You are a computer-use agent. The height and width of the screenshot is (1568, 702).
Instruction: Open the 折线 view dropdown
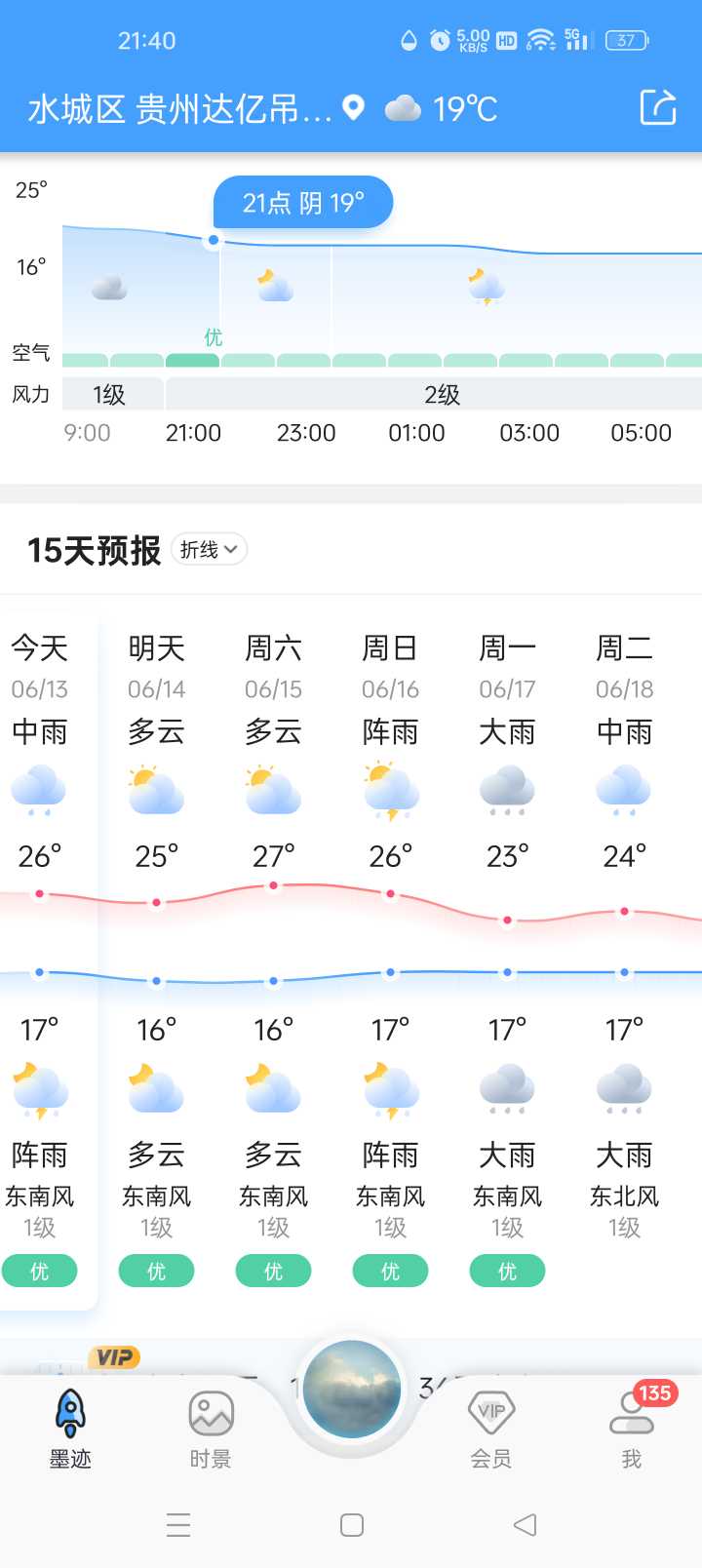point(209,550)
